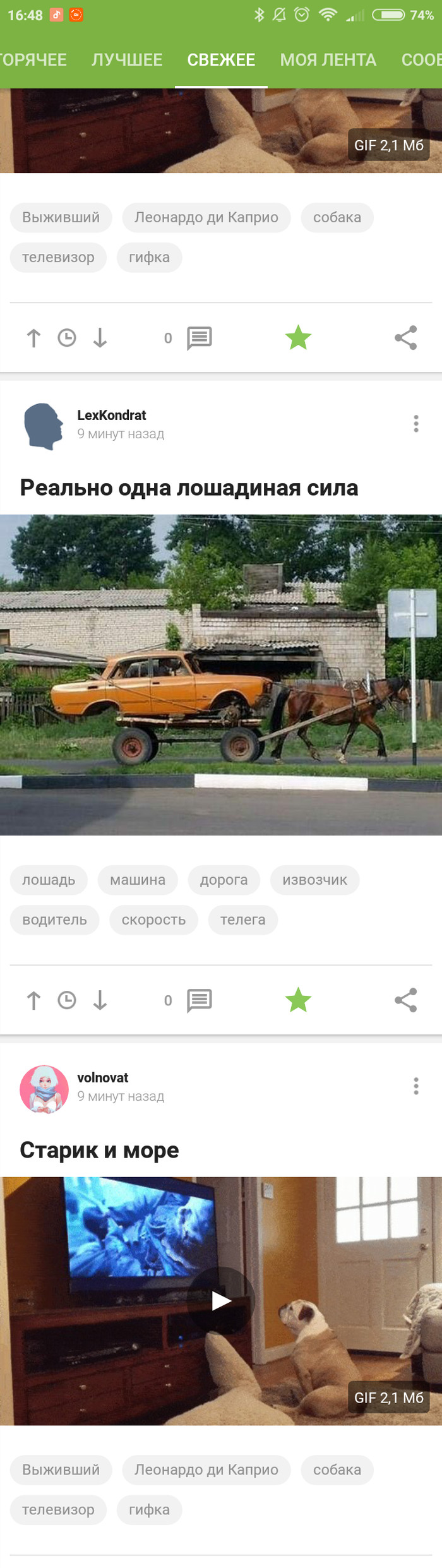
Task: Open overflow menu on LexKondrat's post
Action: [x=415, y=424]
